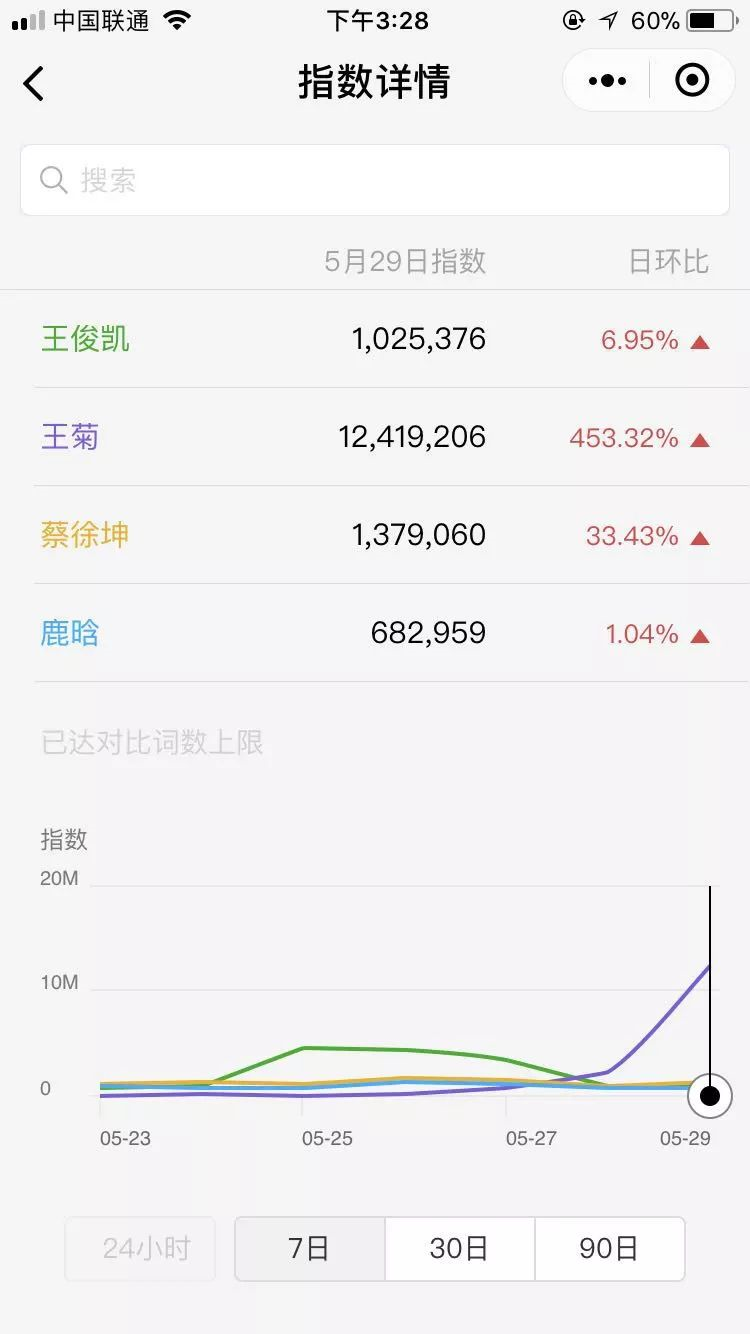Switch to the 30日 time range
750x1334 pixels.
459,1249
